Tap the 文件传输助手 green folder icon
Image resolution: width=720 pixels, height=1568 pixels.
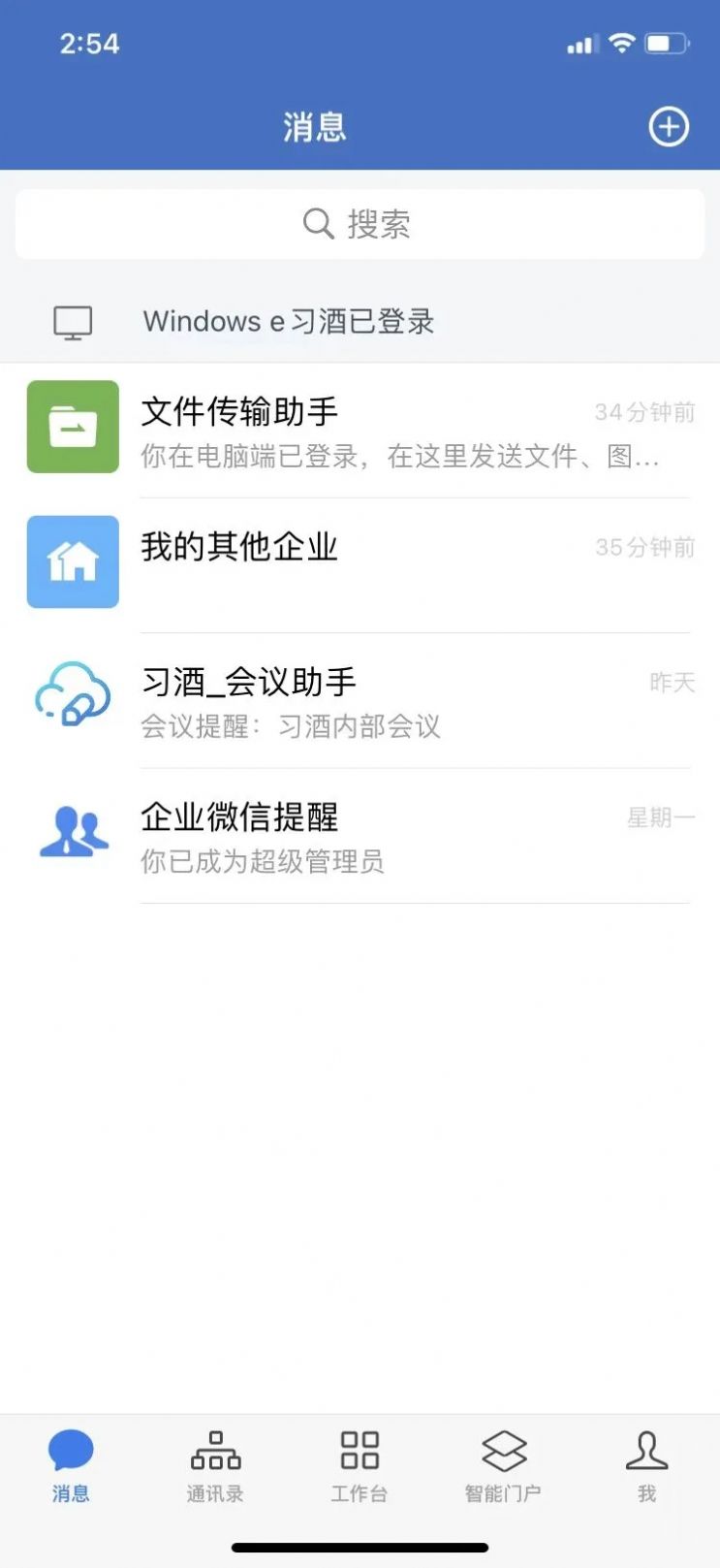pos(73,427)
